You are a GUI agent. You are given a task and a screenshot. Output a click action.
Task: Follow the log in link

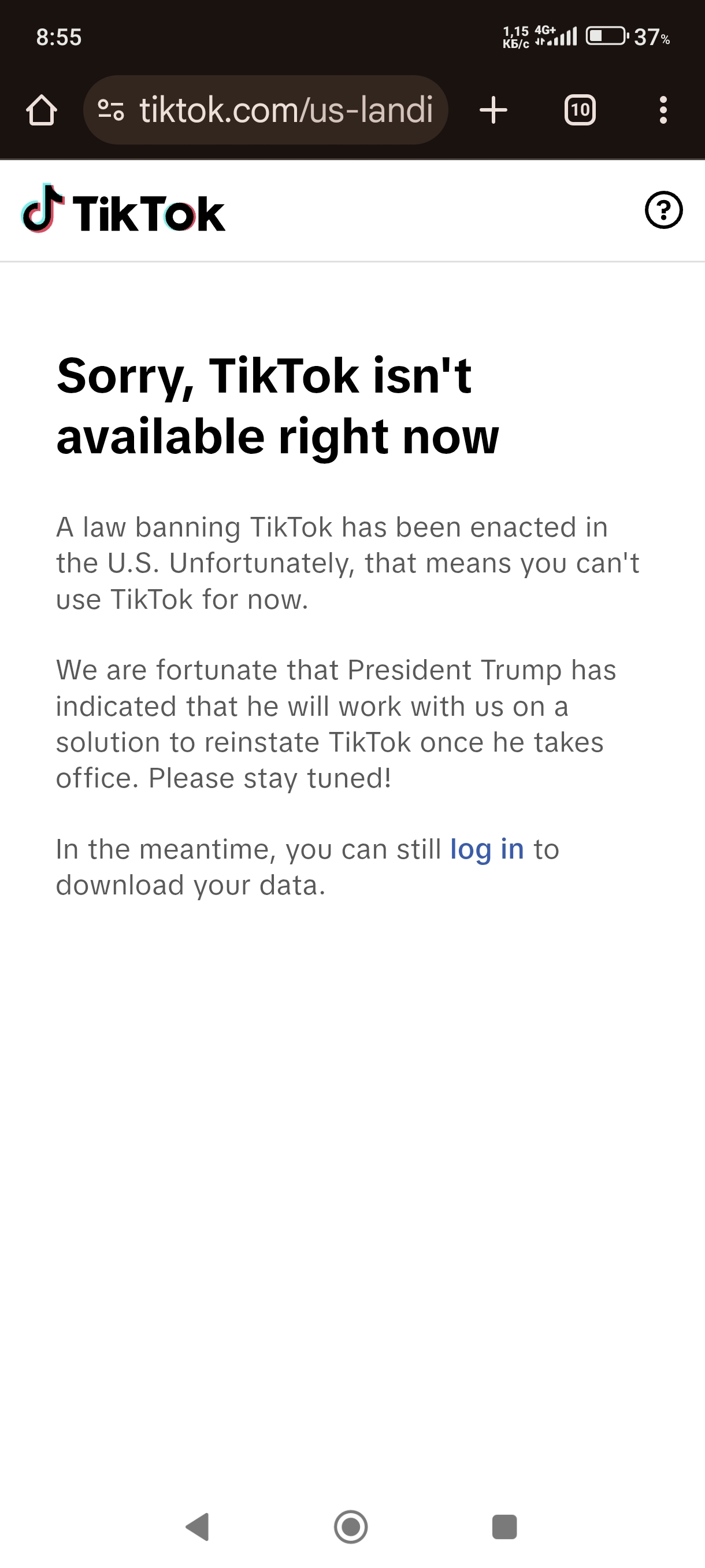(487, 849)
